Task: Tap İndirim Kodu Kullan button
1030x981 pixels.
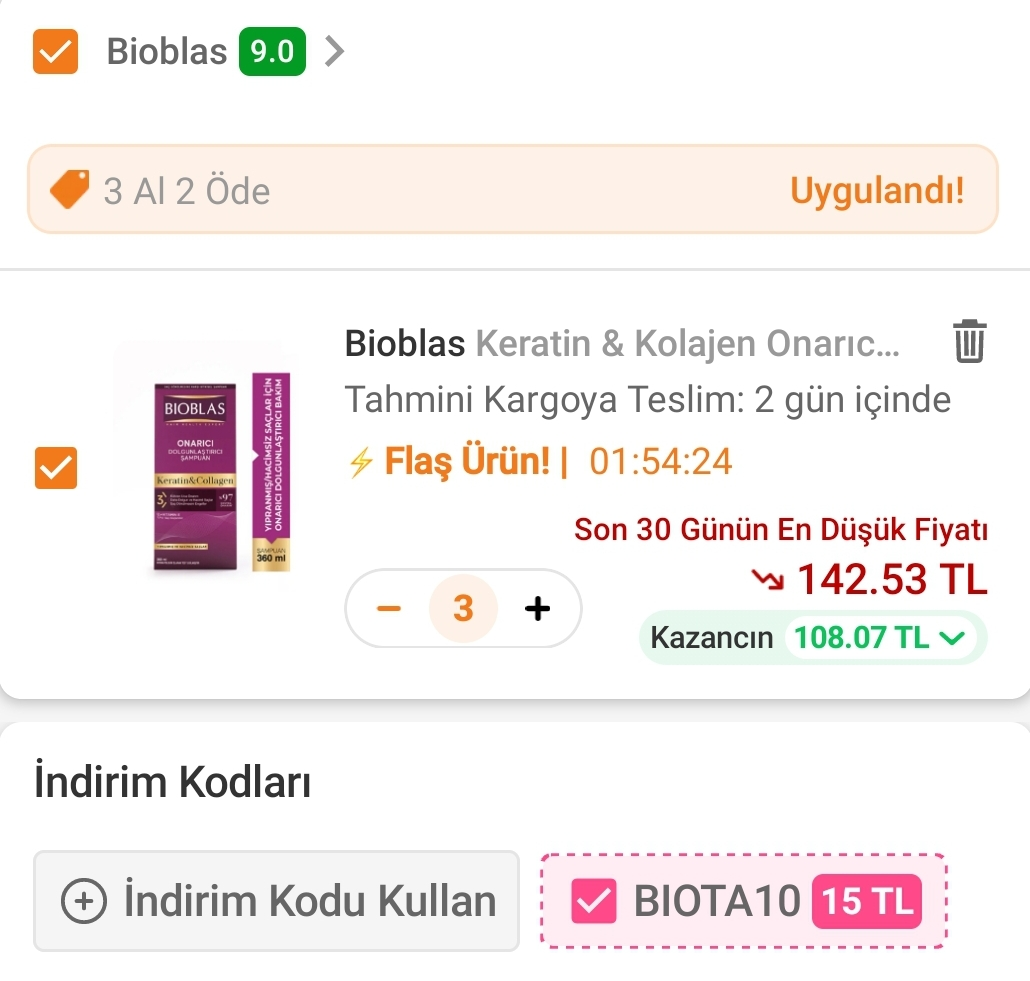Action: click(x=277, y=901)
